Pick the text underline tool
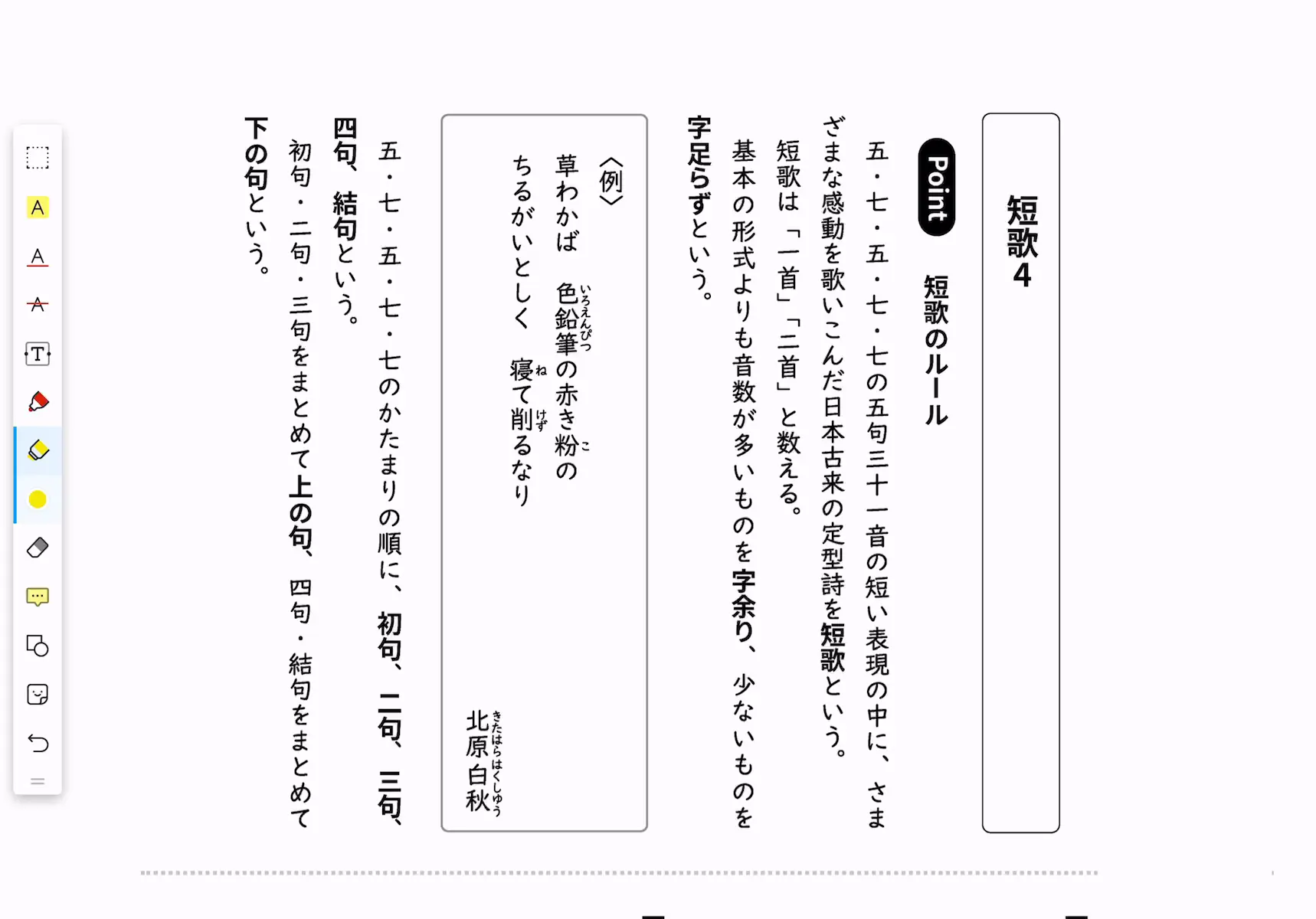The width and height of the screenshot is (1316, 919). pos(38,257)
